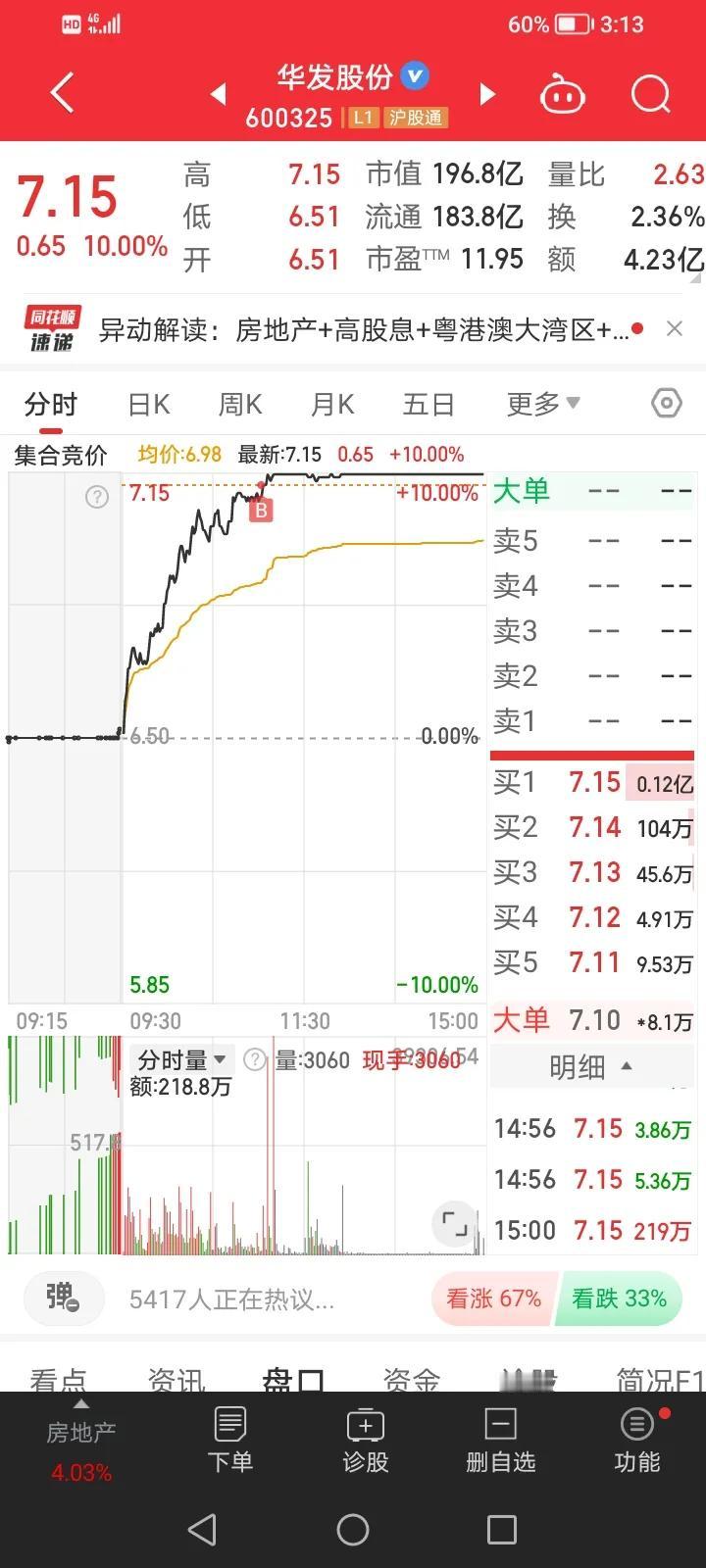Screen dimensions: 706x1568
Task: Switch to the 五日 chart tab
Action: 429,405
